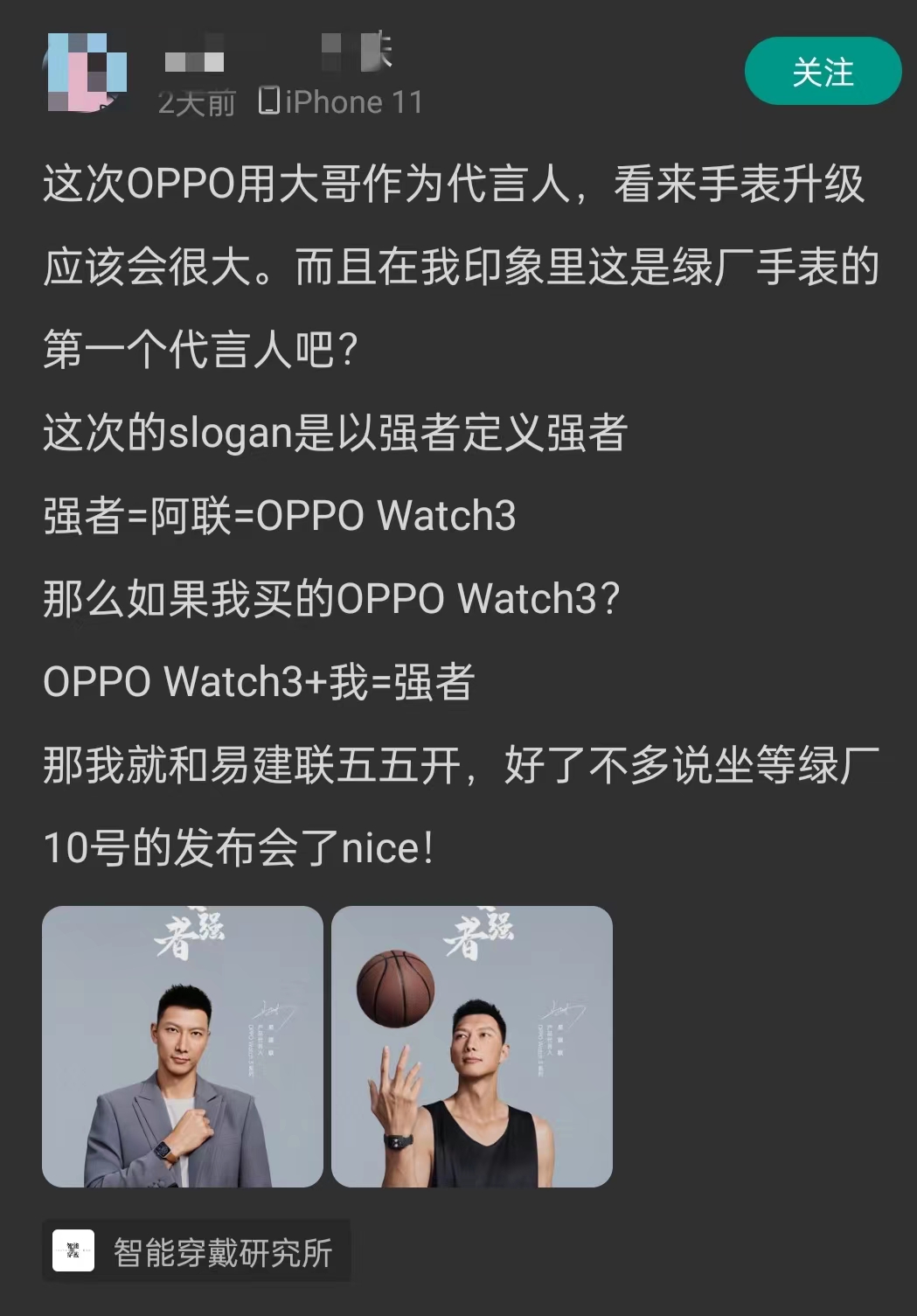This screenshot has height=1316, width=917.
Task: Open the 智能穿戴研究所 topic page
Action: click(223, 1253)
